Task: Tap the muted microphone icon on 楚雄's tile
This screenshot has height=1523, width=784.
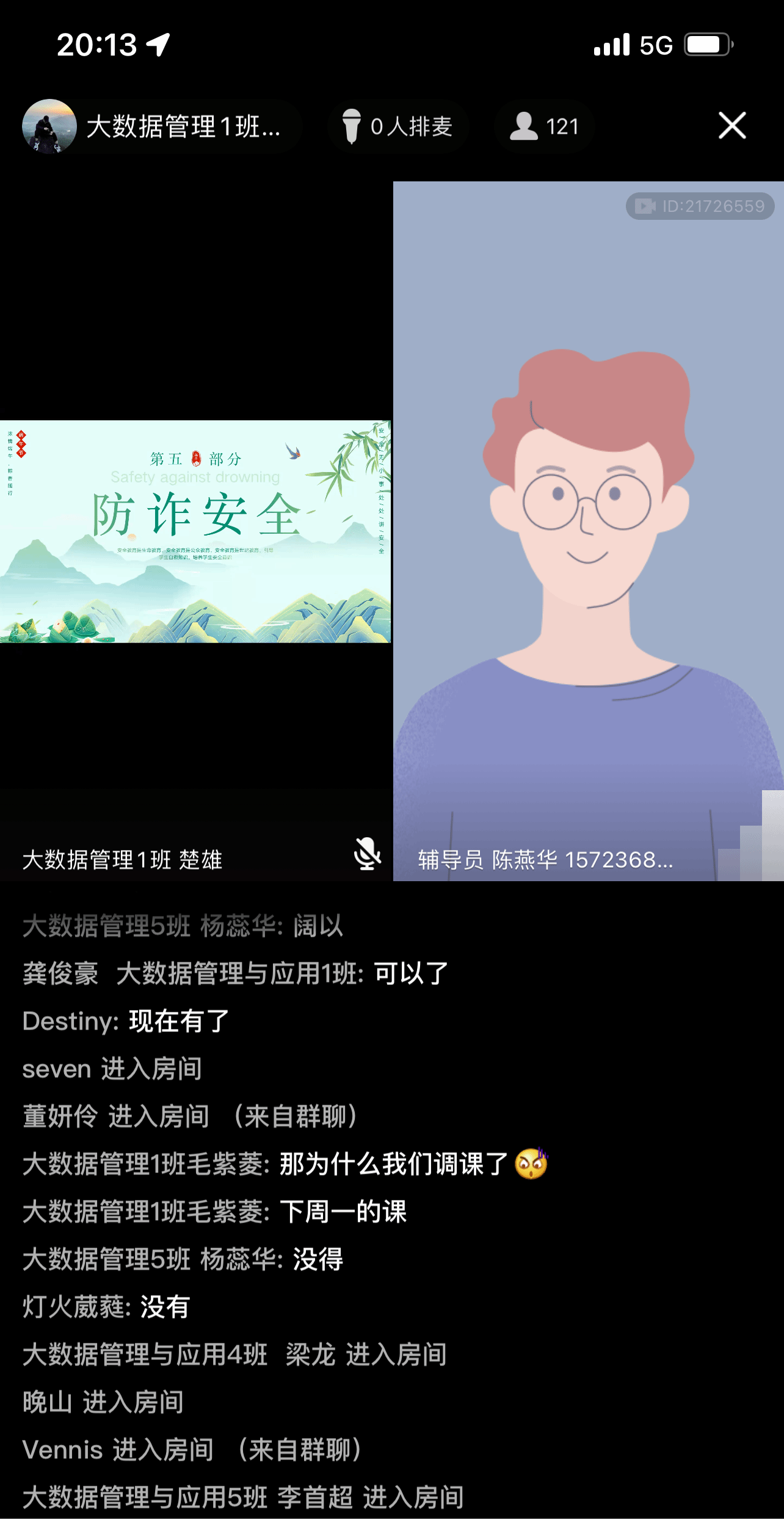Action: (367, 854)
